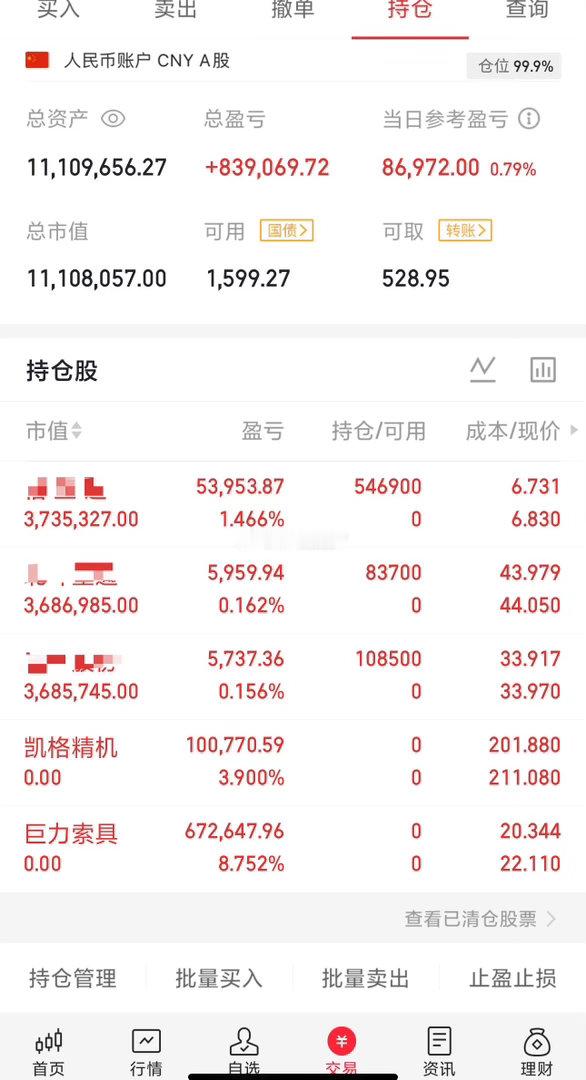Open the 凯格精机 holding row
Viewport: 586px width, 1080px height.
pos(293,762)
